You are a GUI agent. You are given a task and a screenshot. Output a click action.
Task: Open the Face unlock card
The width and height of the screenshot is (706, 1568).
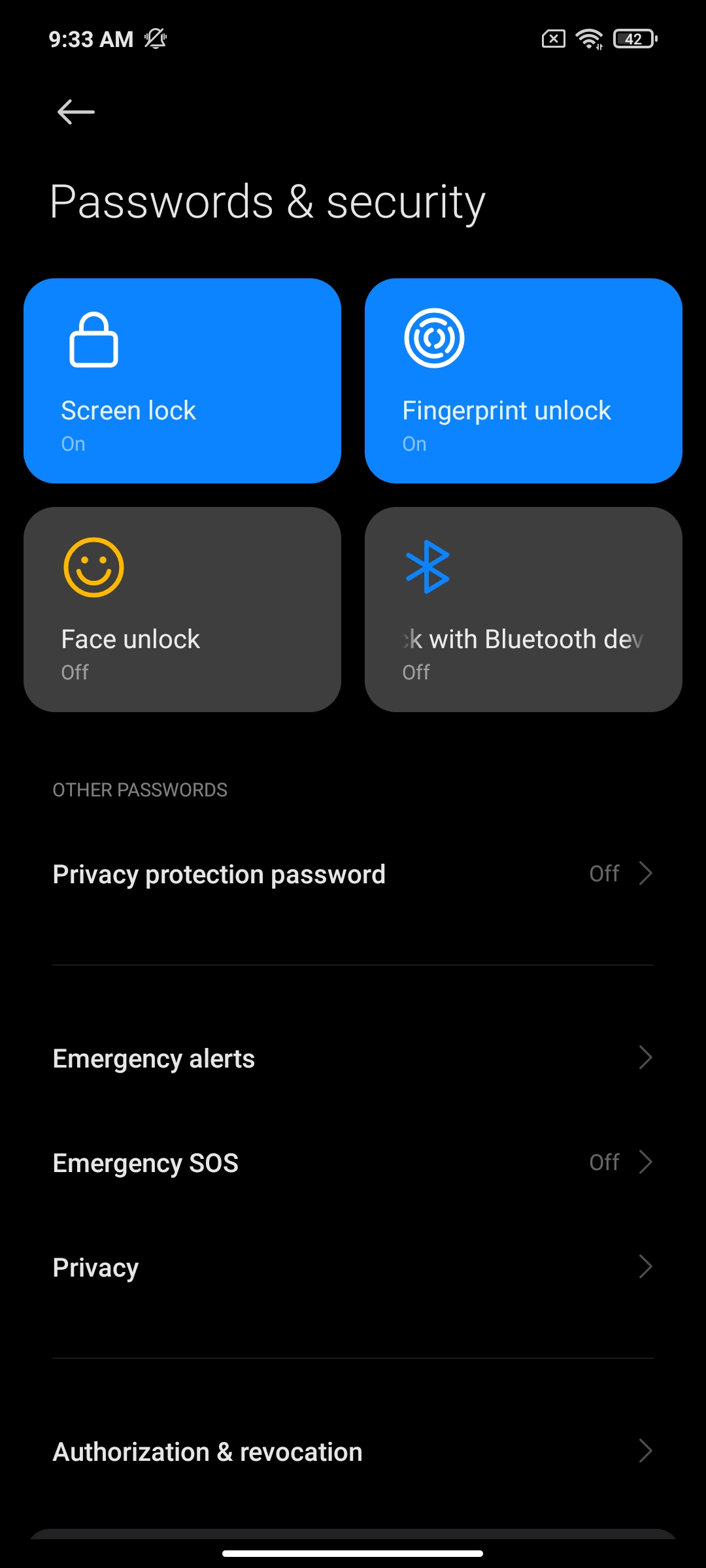point(182,609)
